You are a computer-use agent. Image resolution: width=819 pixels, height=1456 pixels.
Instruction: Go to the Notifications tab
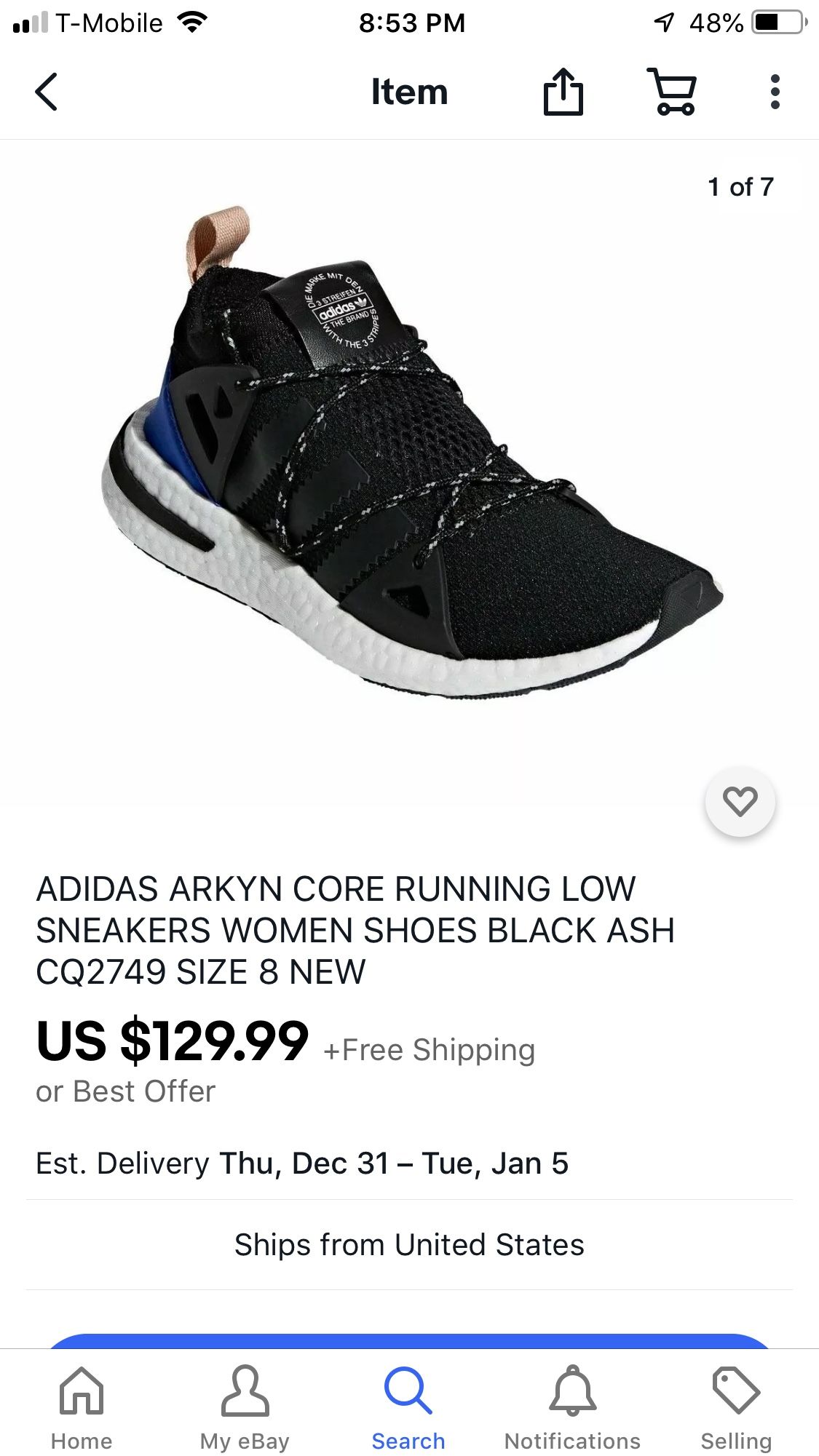coord(573,1409)
